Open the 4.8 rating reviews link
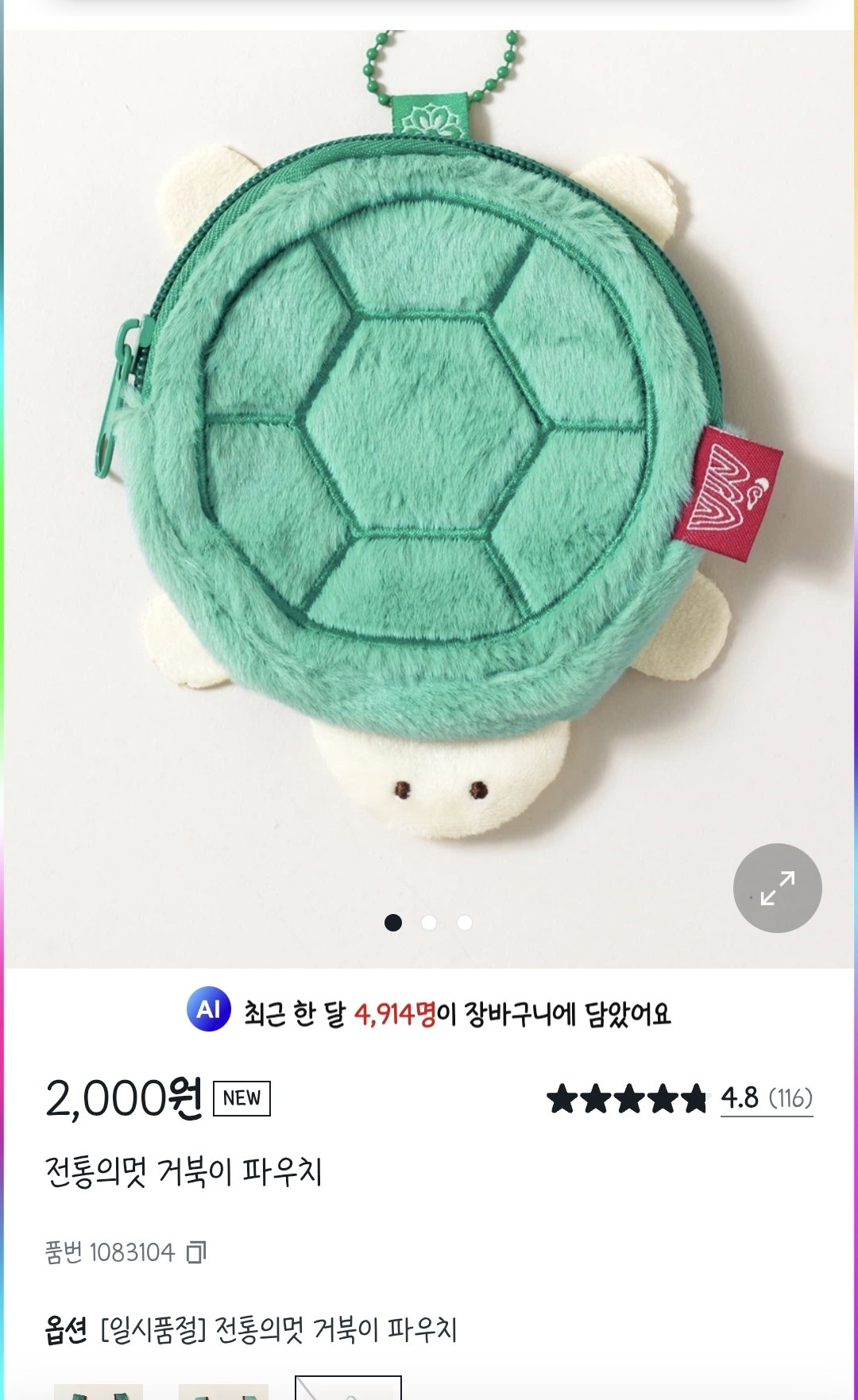858x1400 pixels. [767, 1098]
